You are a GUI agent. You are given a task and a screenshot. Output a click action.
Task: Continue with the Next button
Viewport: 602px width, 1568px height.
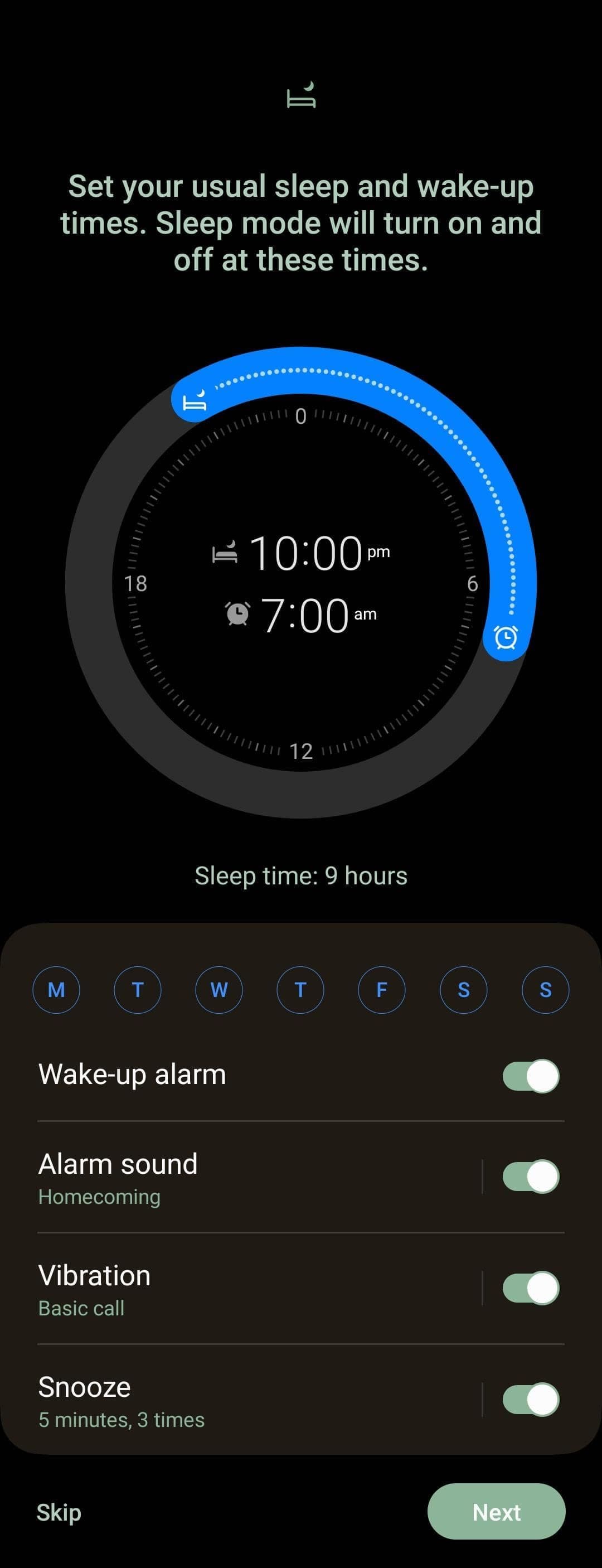point(496,1512)
